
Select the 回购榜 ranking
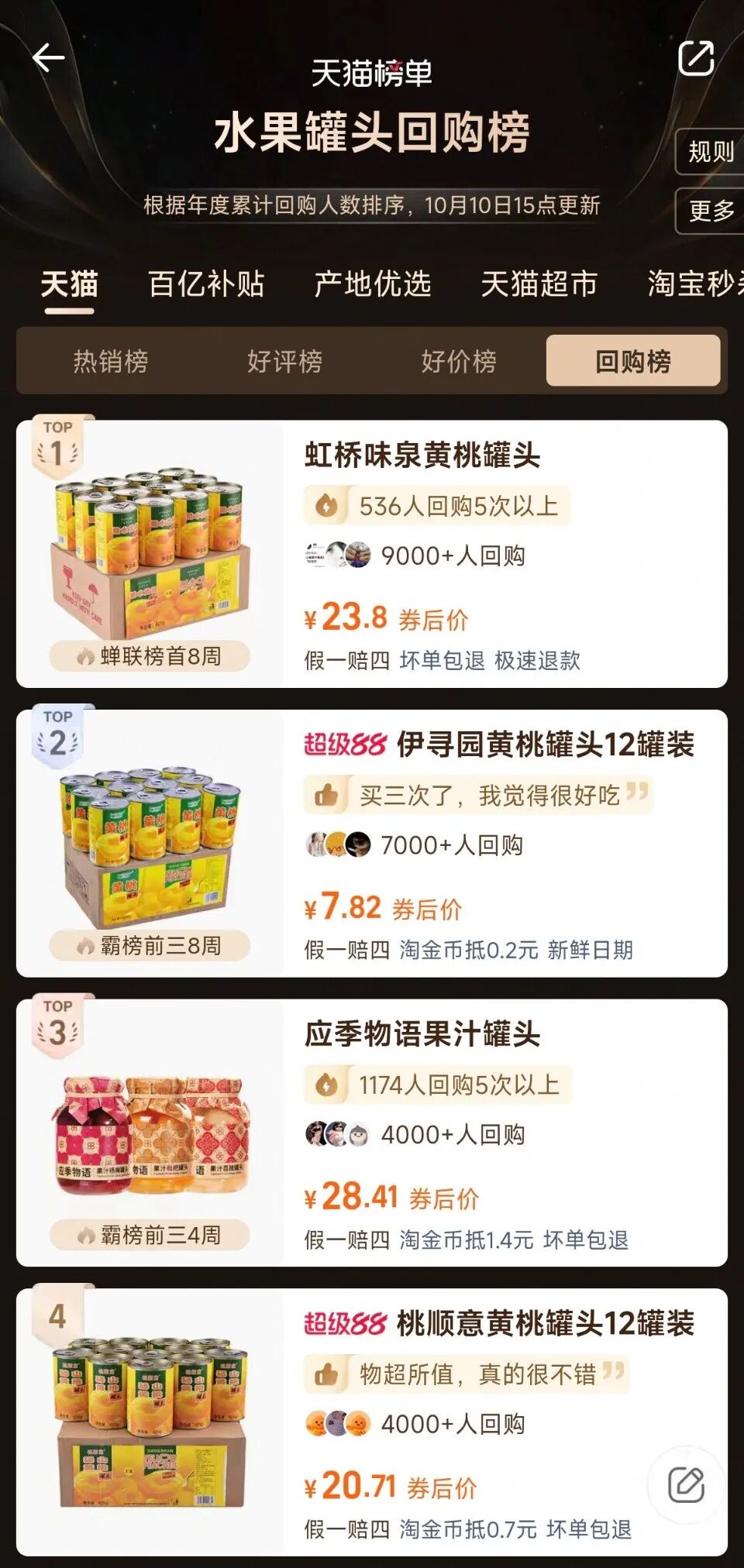click(632, 361)
